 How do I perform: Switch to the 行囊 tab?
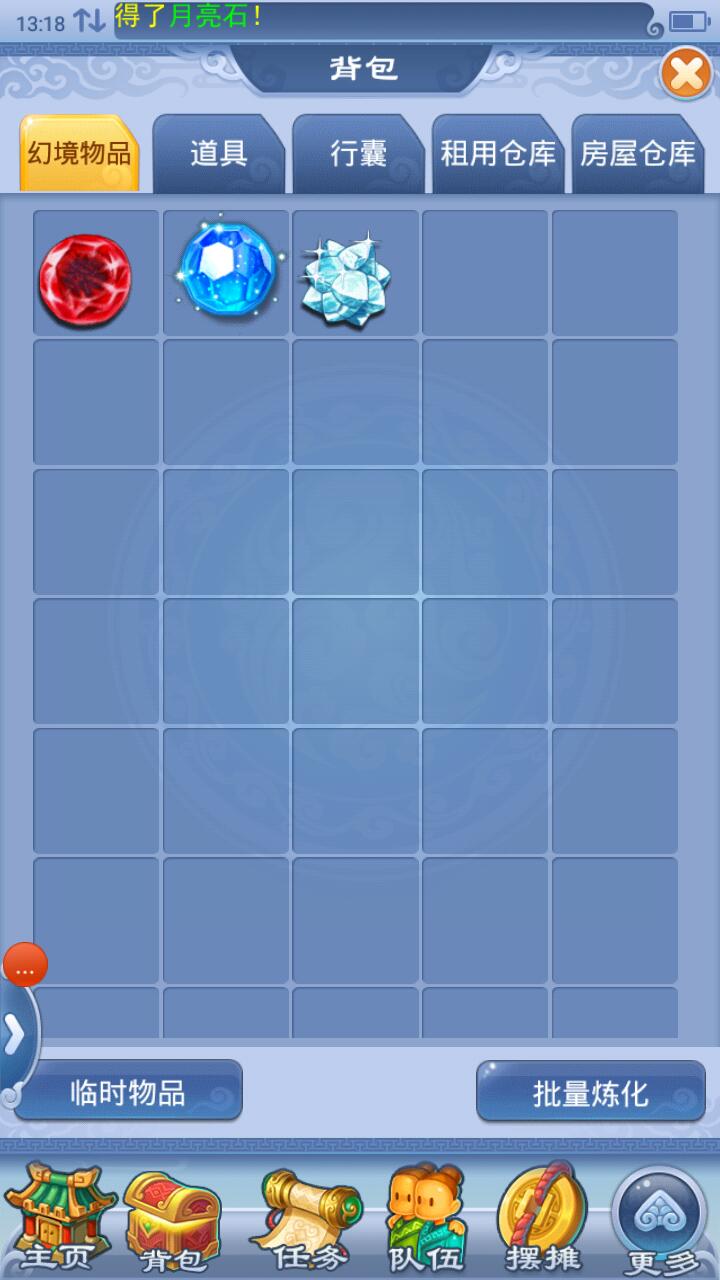358,154
